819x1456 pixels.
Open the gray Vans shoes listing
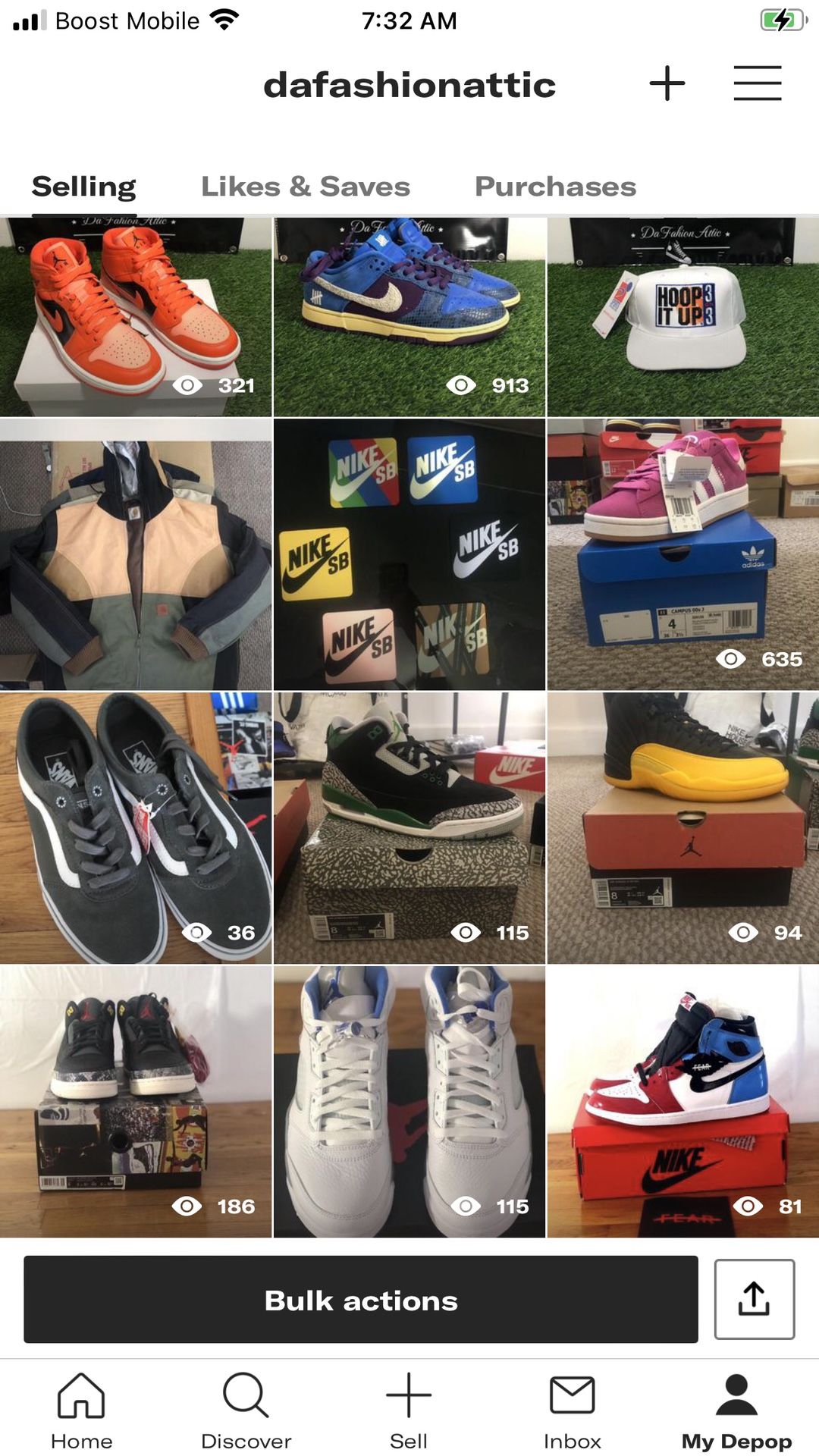(135, 827)
